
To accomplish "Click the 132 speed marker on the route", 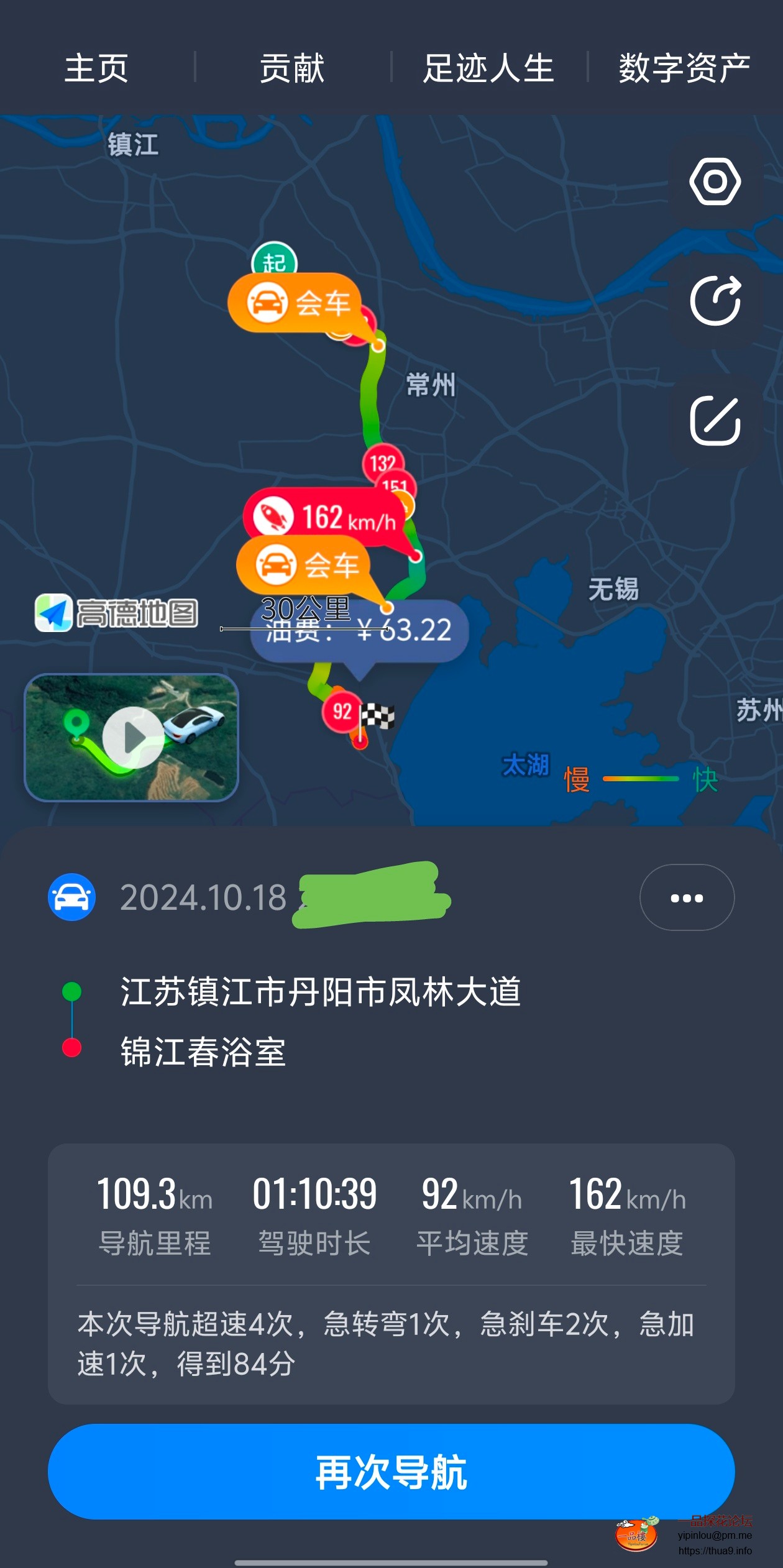I will [x=382, y=461].
